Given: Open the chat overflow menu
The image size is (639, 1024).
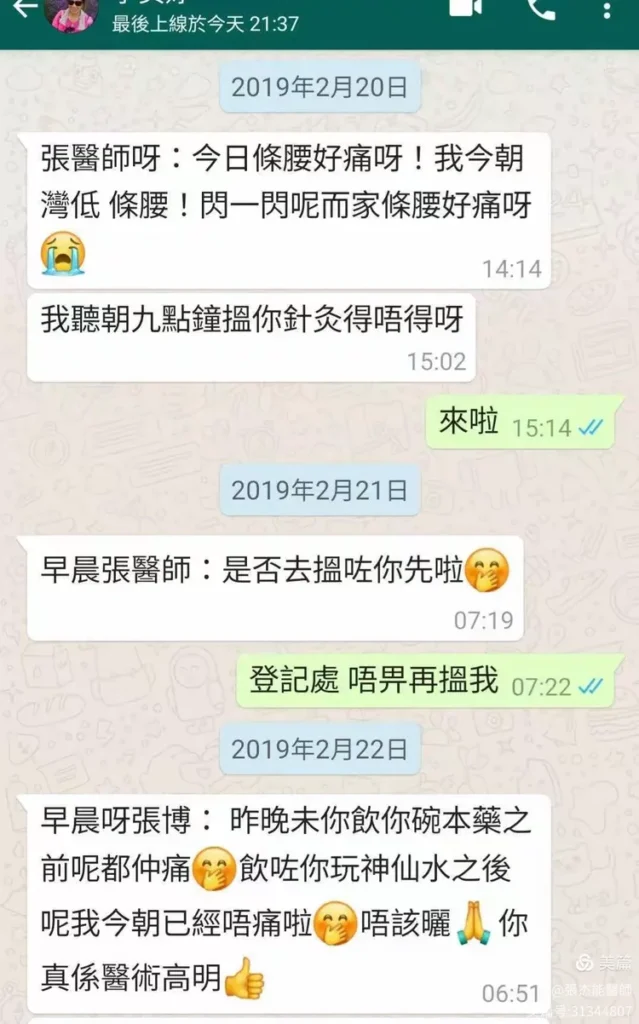Looking at the screenshot, I should [x=607, y=10].
